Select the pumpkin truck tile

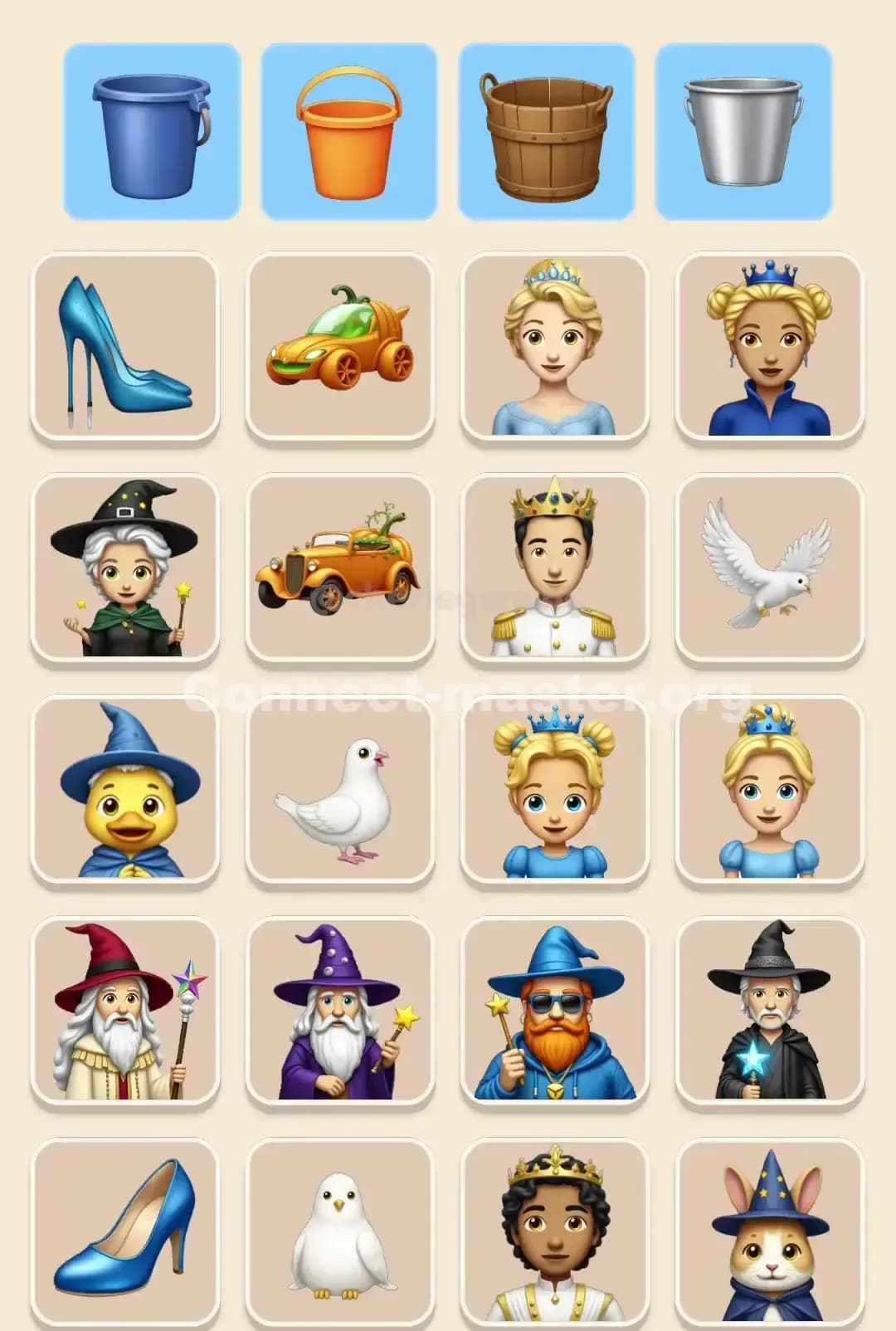point(338,564)
